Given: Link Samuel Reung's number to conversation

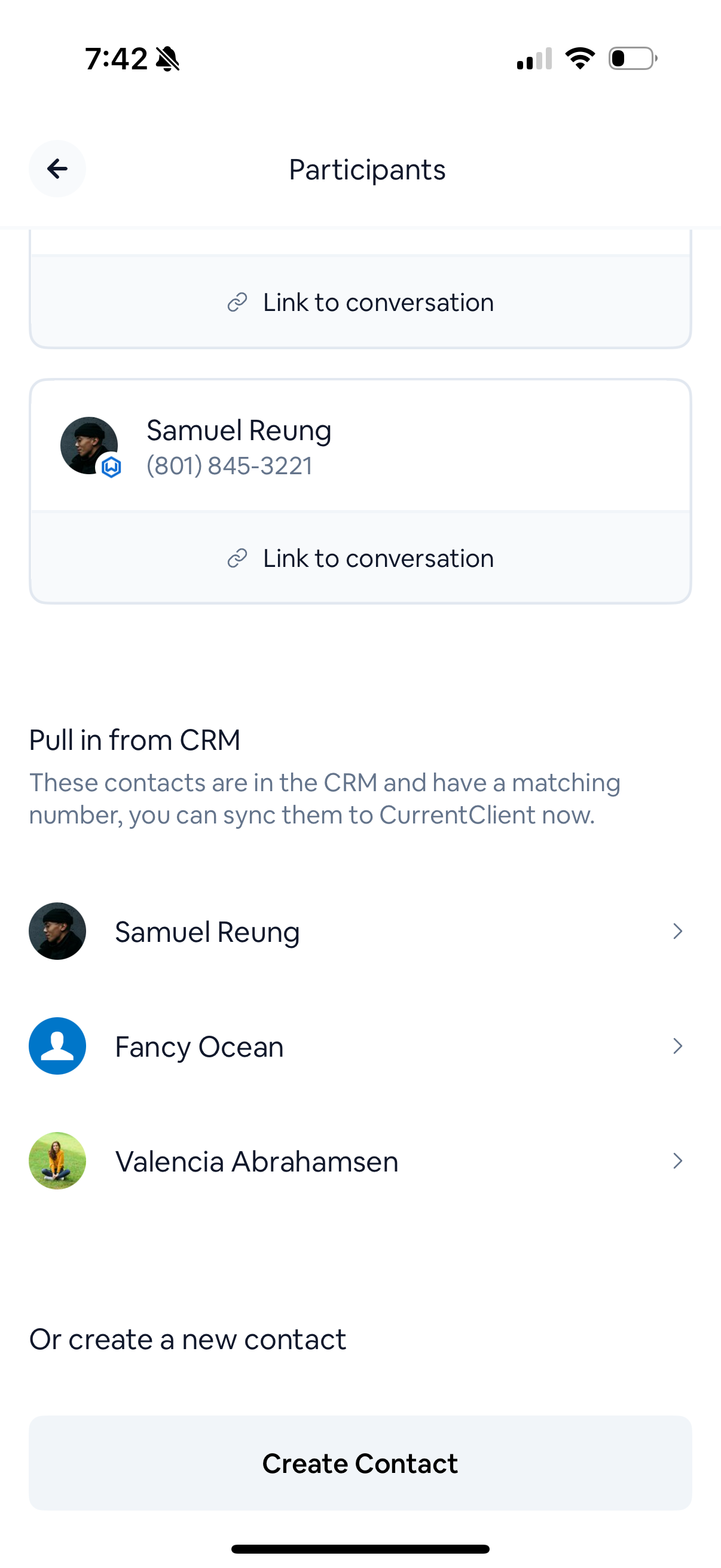Looking at the screenshot, I should tap(360, 558).
